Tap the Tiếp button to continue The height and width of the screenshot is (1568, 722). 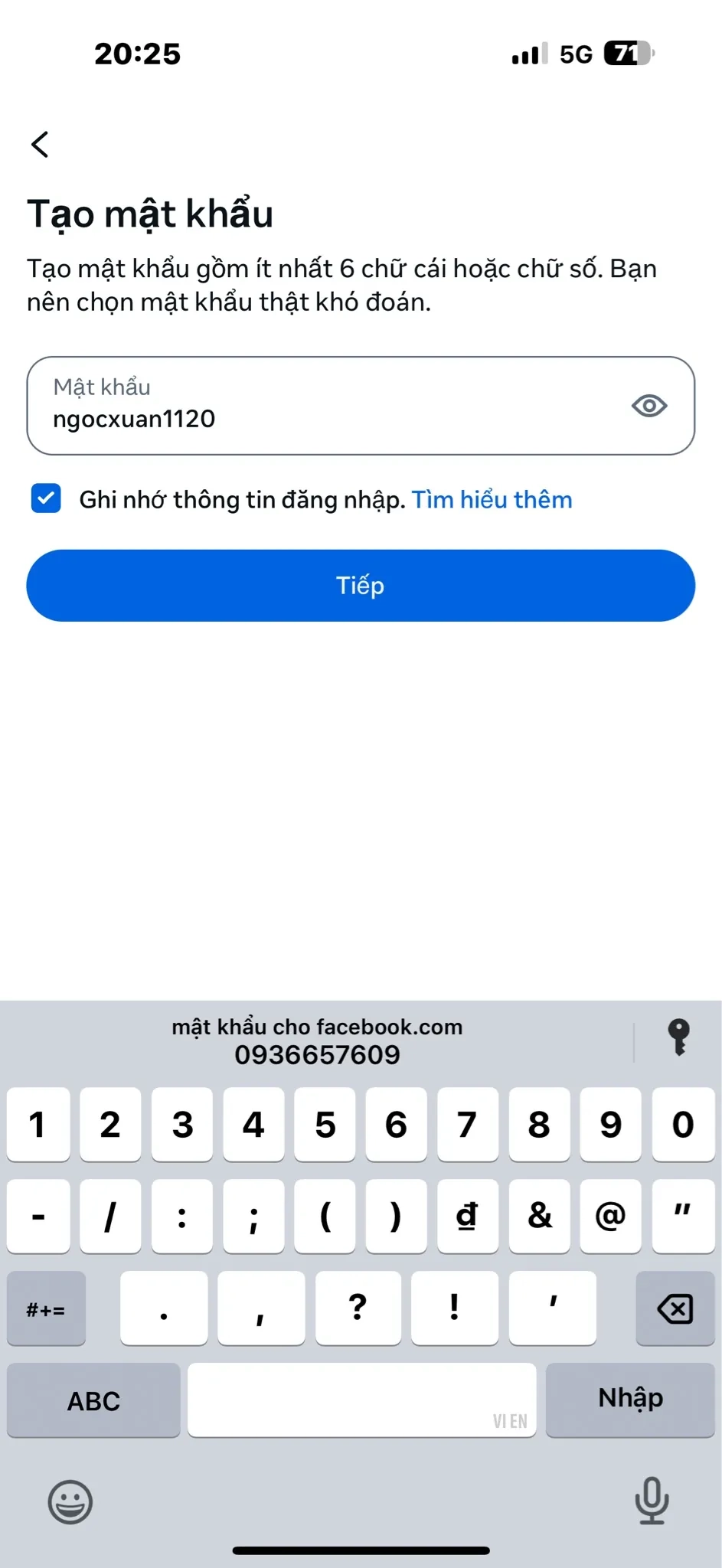[x=361, y=586]
